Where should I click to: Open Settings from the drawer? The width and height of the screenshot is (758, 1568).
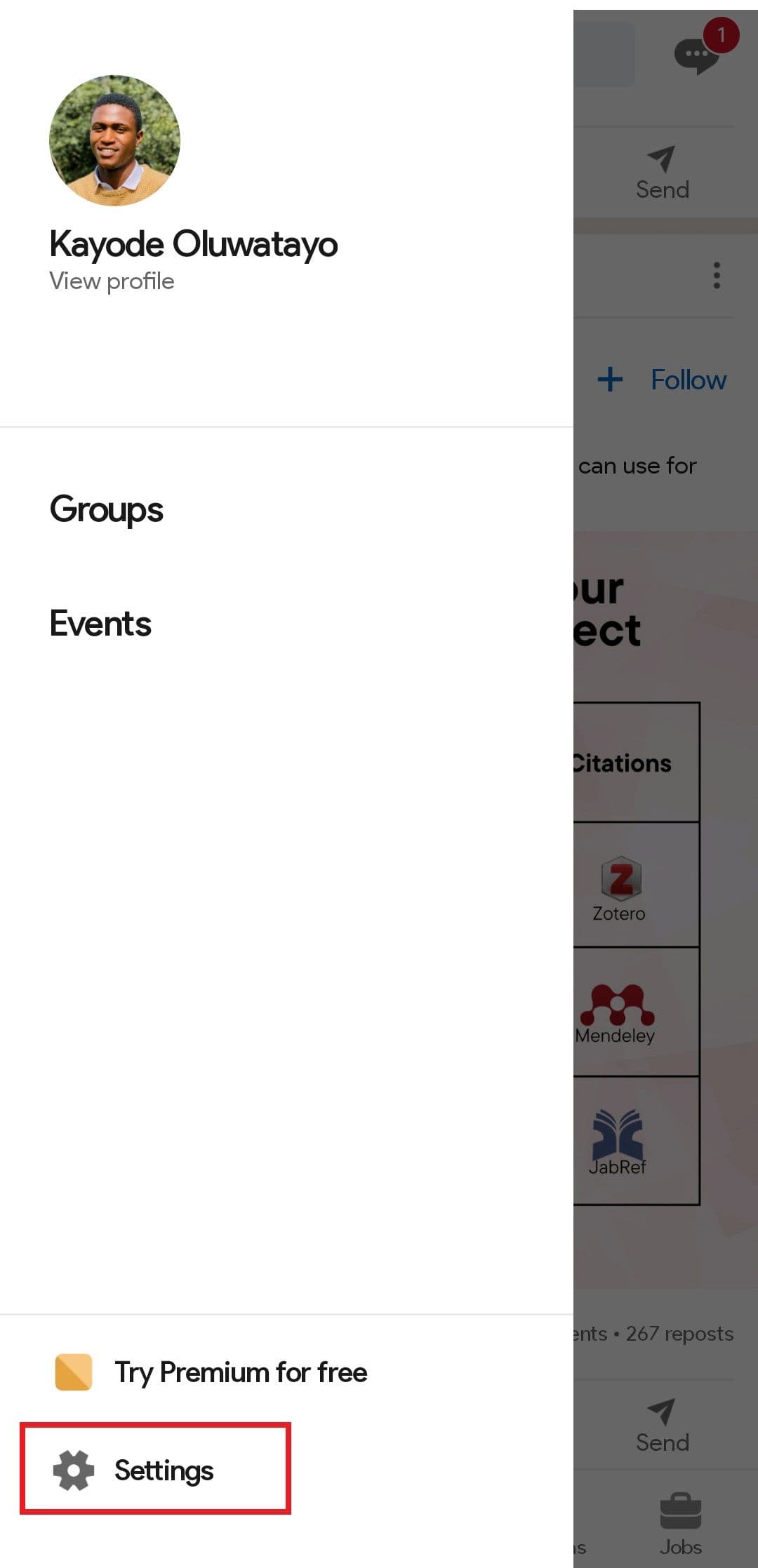click(x=163, y=1470)
